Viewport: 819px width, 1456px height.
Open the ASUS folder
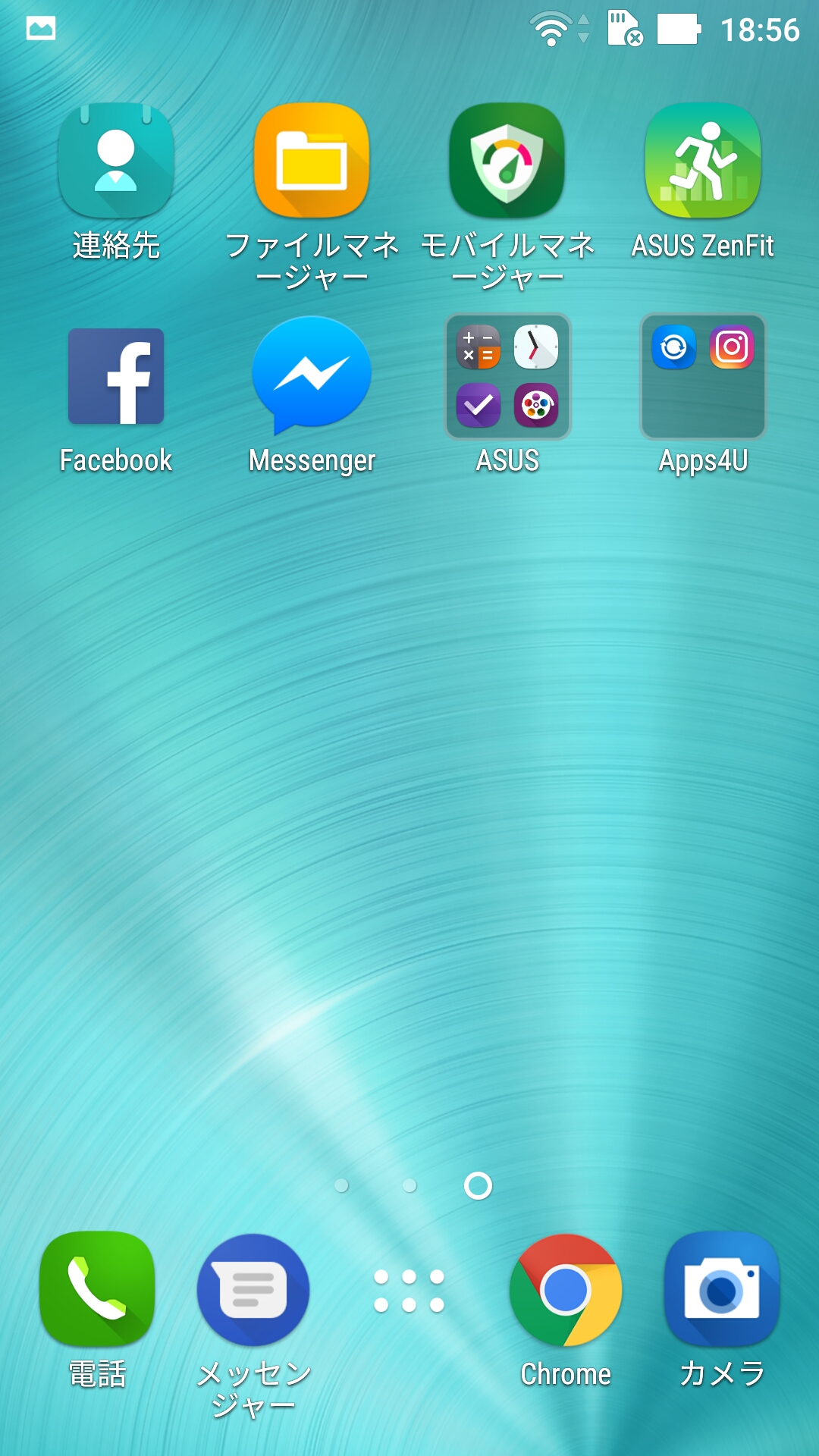507,377
